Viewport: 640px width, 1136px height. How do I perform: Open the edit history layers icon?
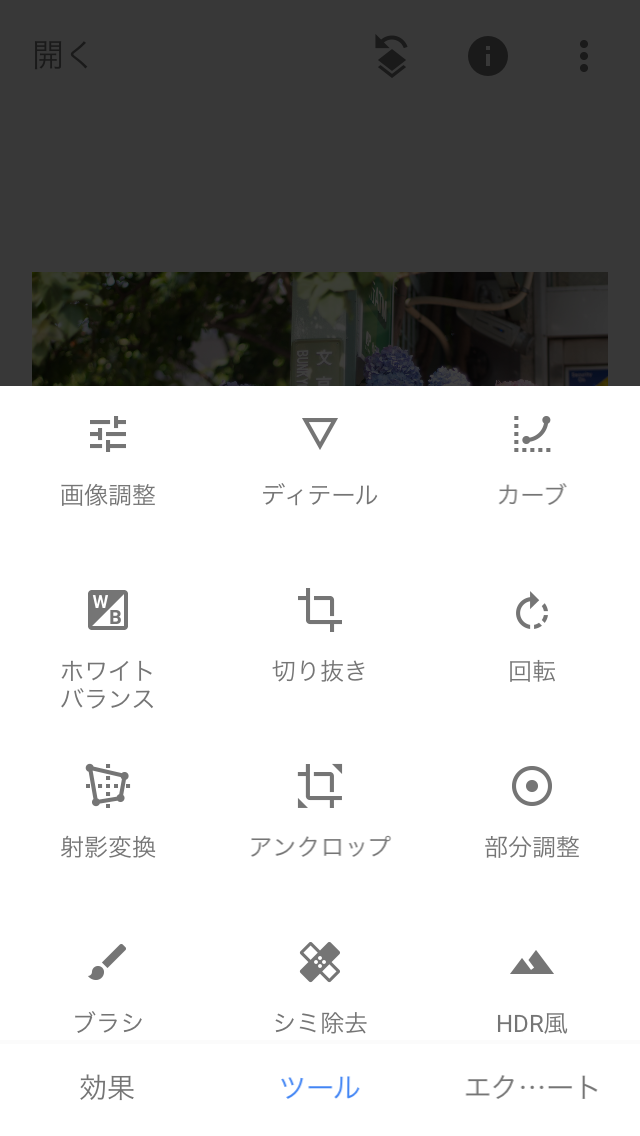click(x=391, y=56)
